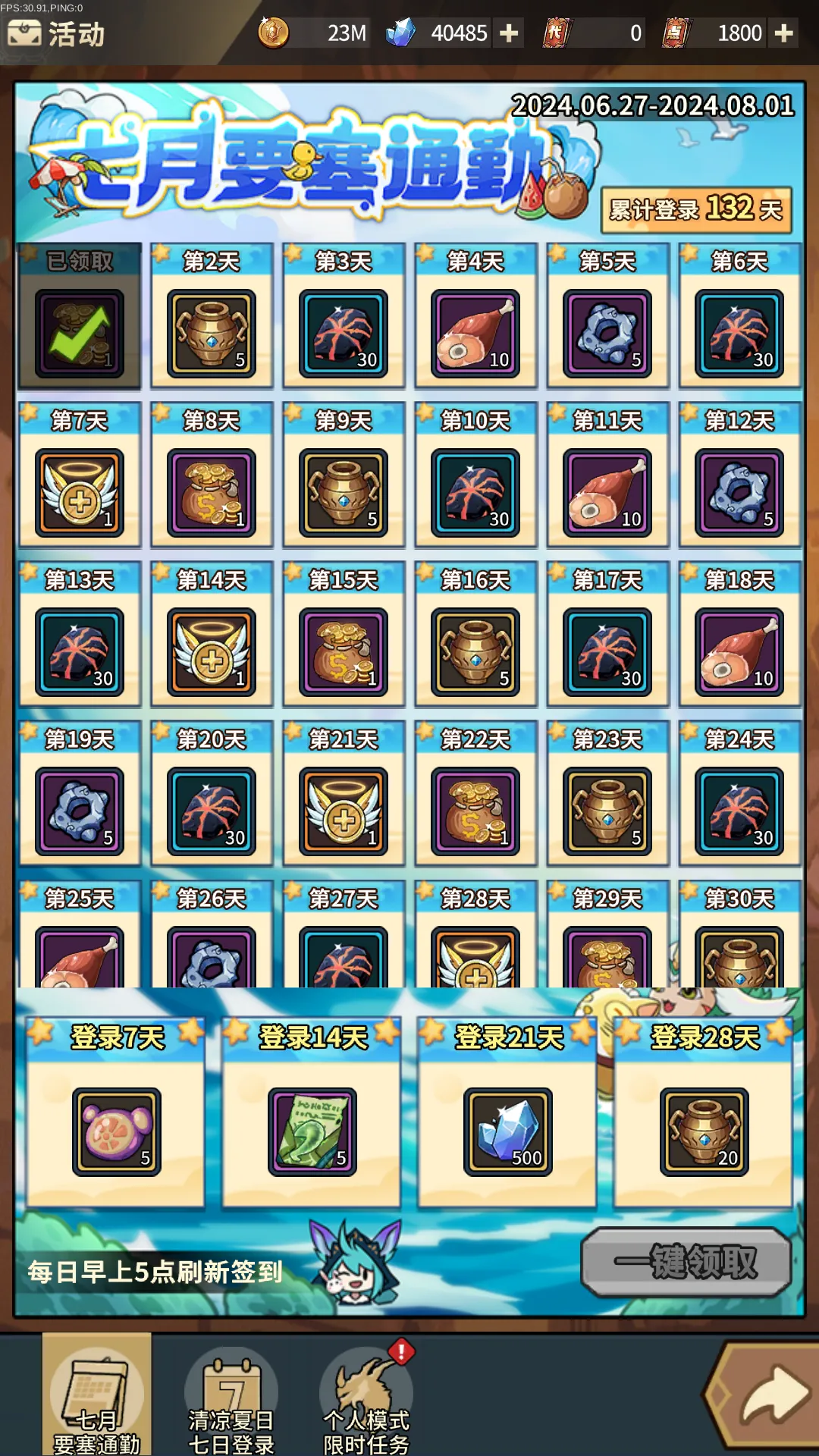
Task: Open the 第2天 reward tile
Action: (x=212, y=332)
